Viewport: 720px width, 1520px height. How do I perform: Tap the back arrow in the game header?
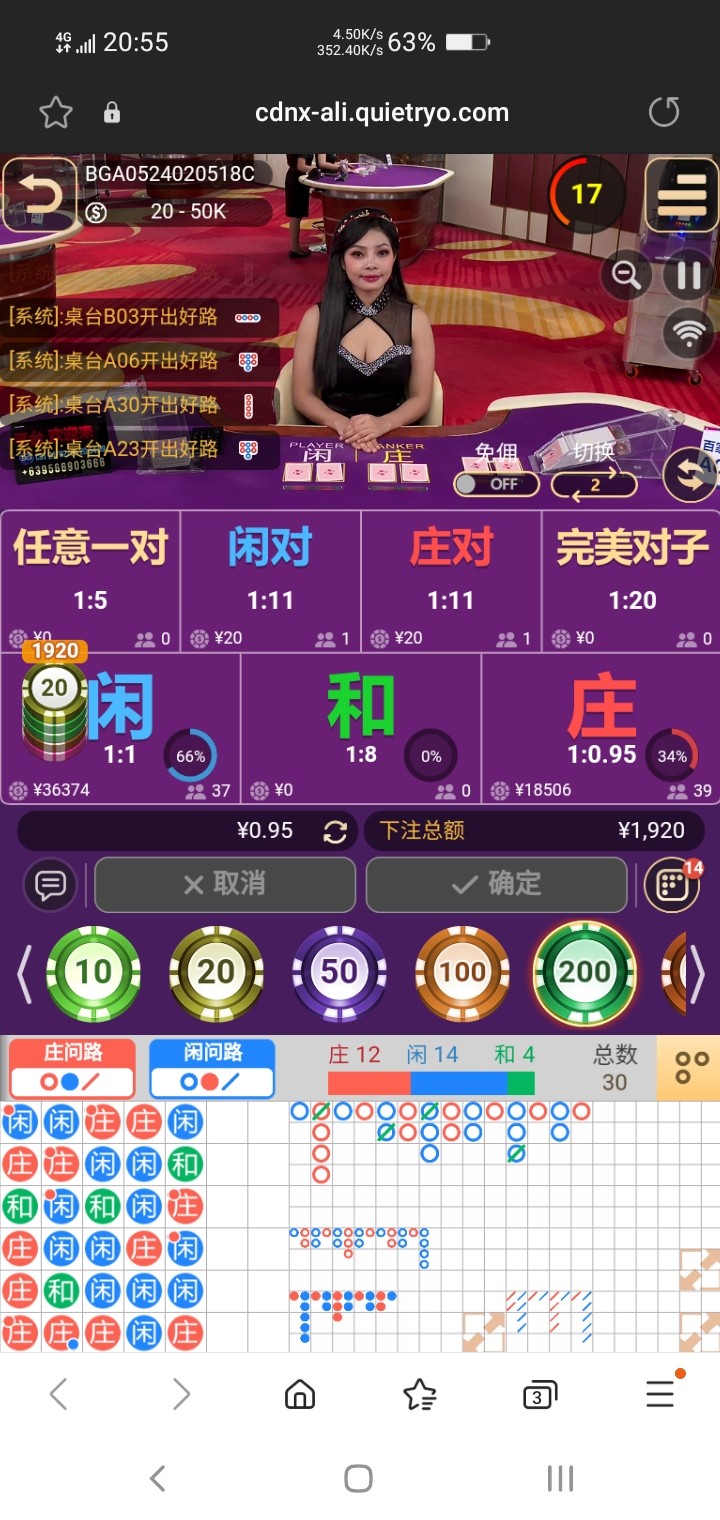click(40, 196)
